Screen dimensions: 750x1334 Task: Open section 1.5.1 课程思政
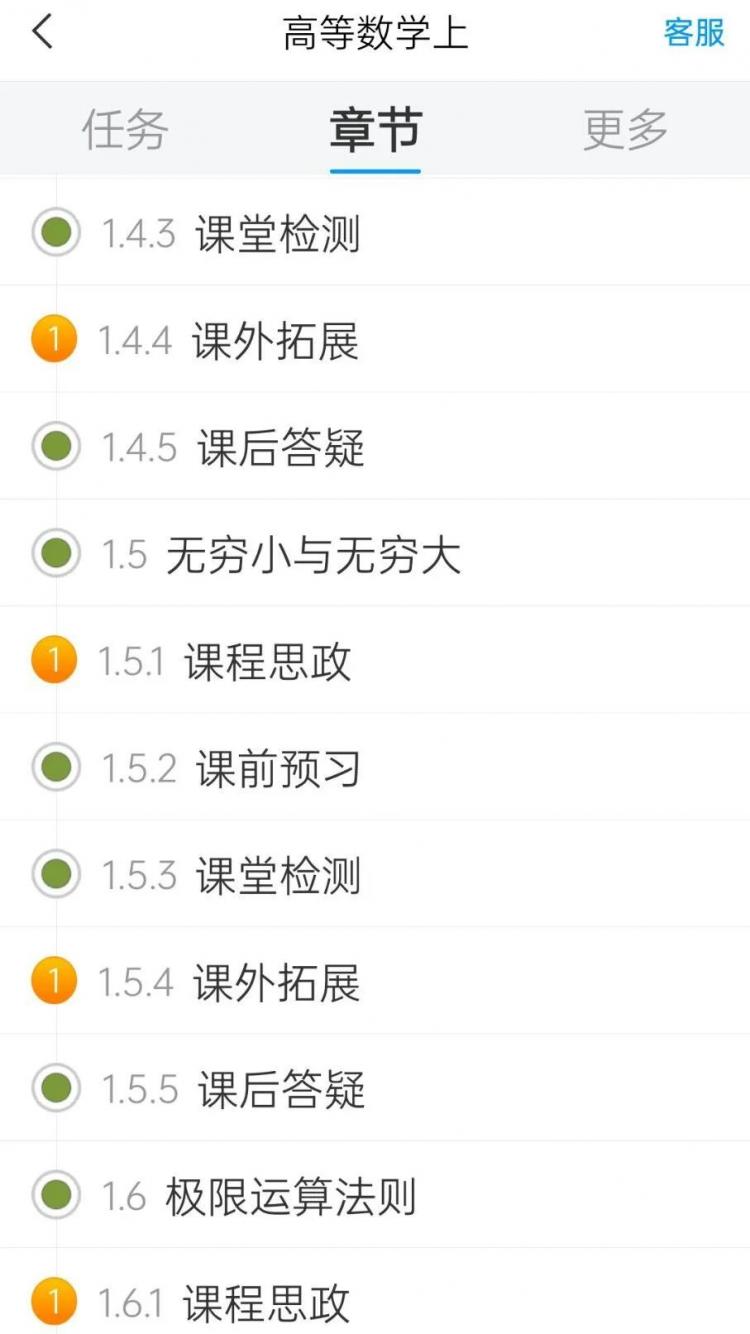[375, 661]
